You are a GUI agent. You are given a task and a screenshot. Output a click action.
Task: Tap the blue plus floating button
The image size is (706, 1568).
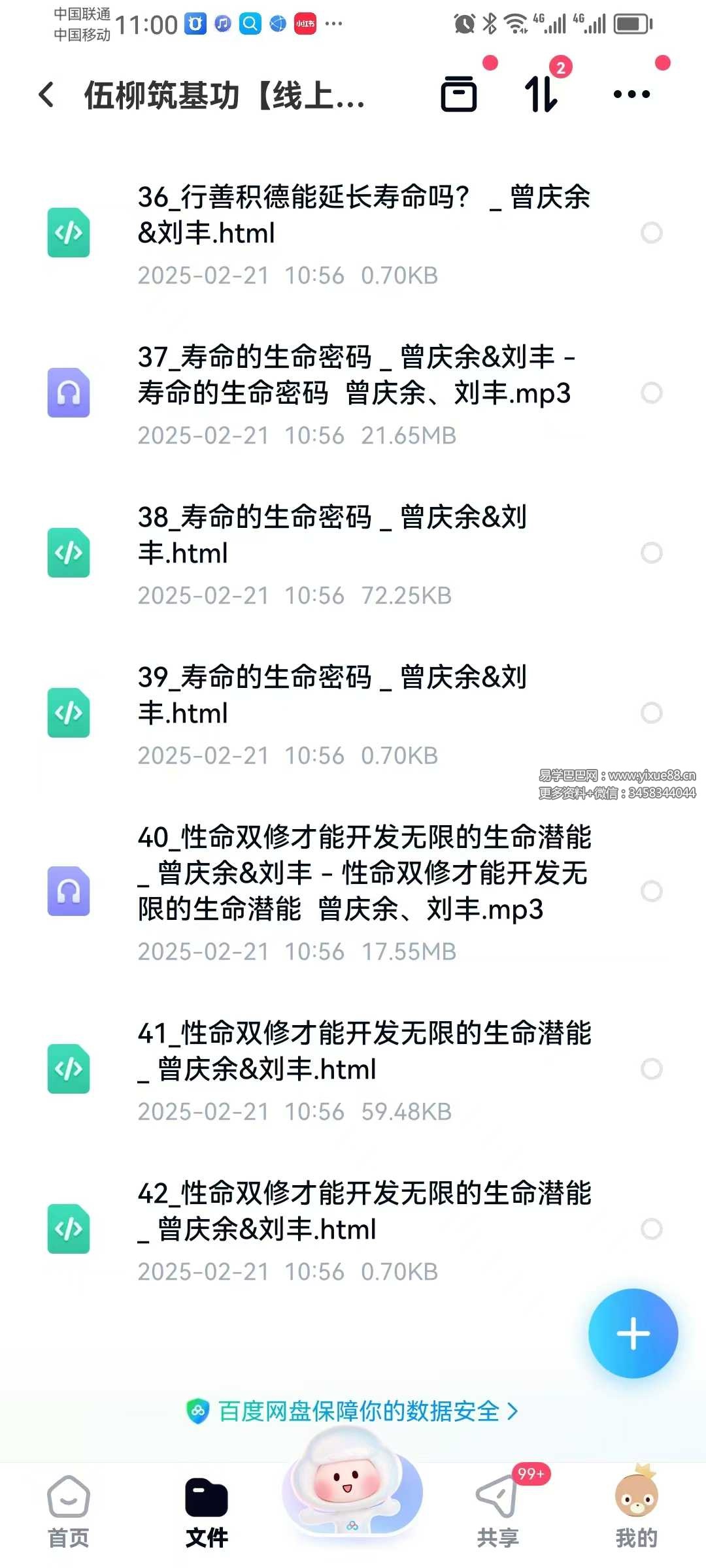click(633, 1333)
